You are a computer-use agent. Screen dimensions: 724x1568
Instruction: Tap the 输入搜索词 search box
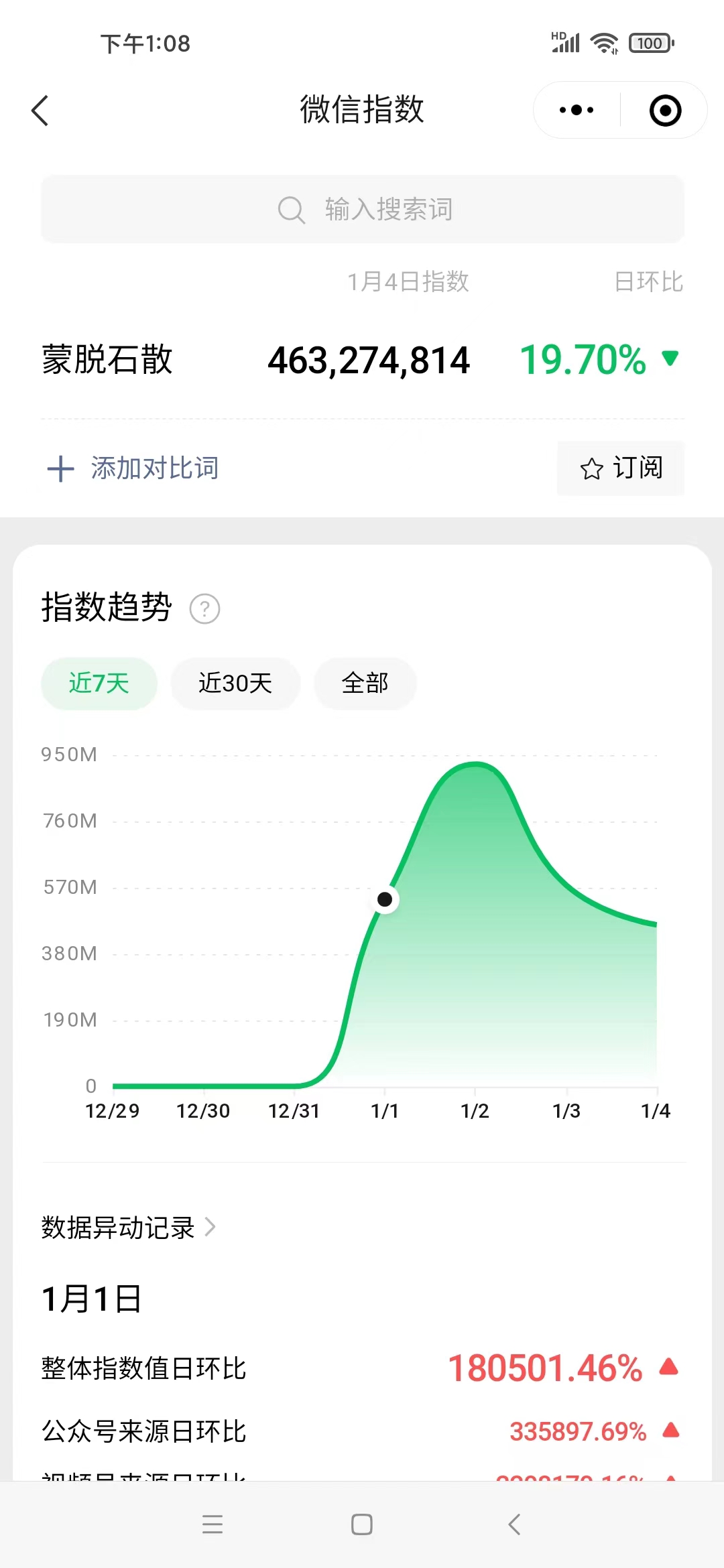click(x=362, y=209)
